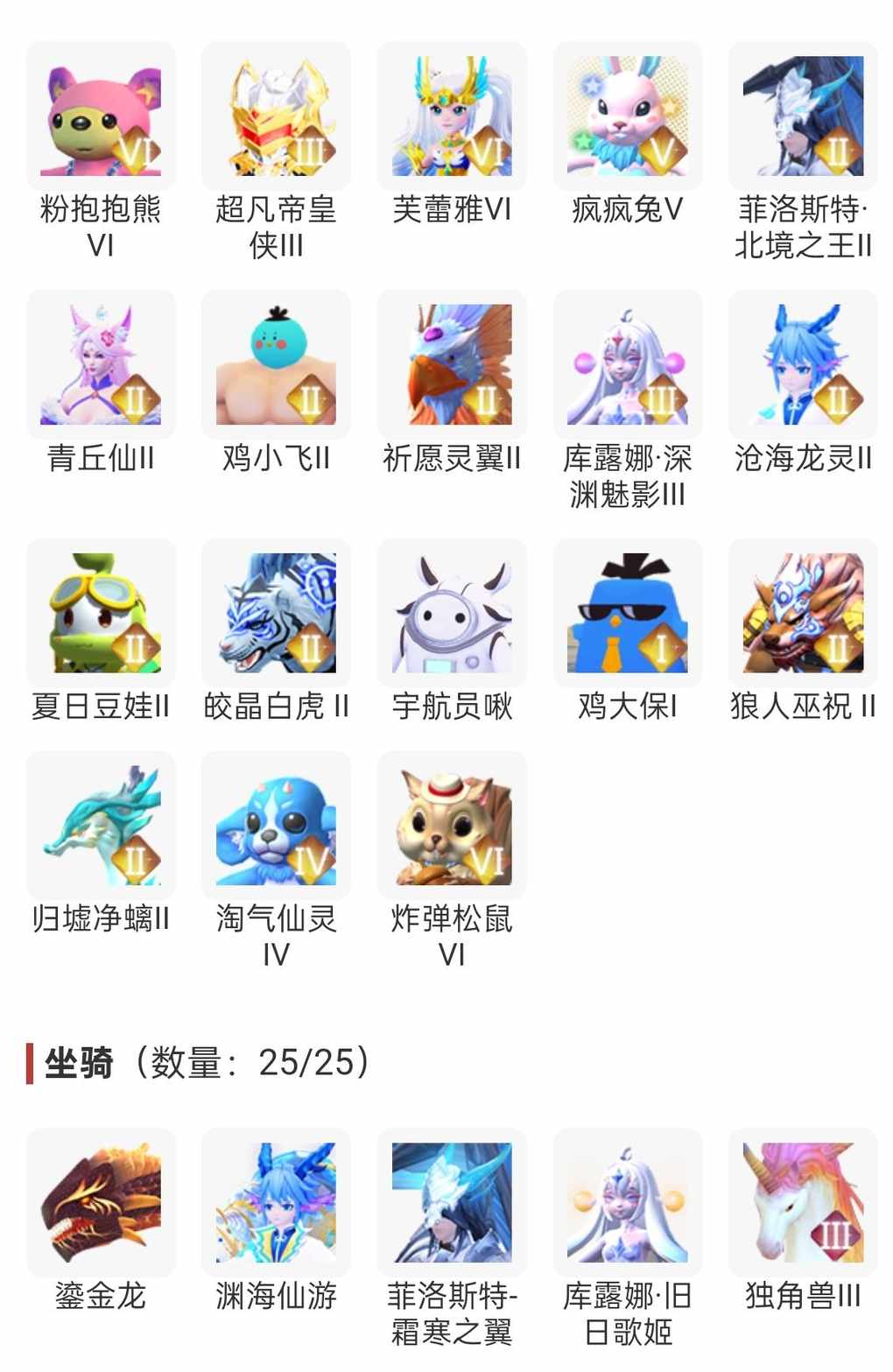View 祈愿灵翼II item
The width and height of the screenshot is (893, 1372).
(x=452, y=364)
